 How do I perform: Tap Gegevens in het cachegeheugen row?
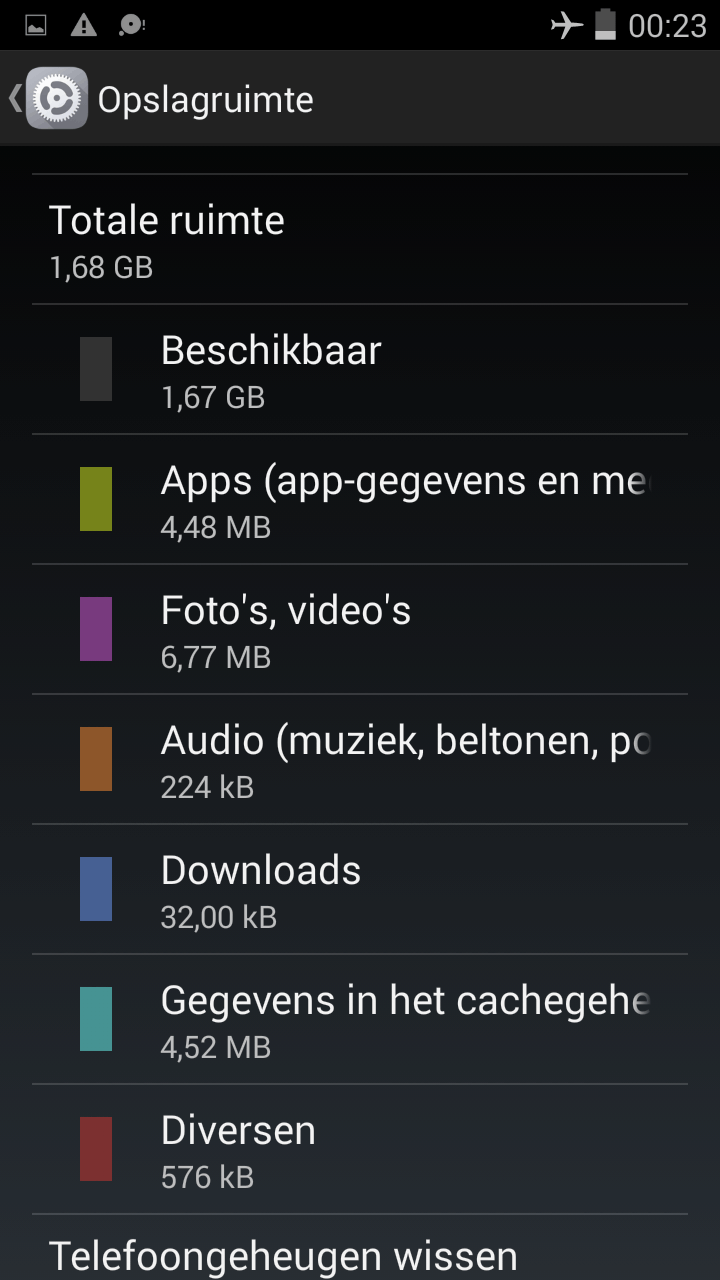click(x=360, y=1019)
